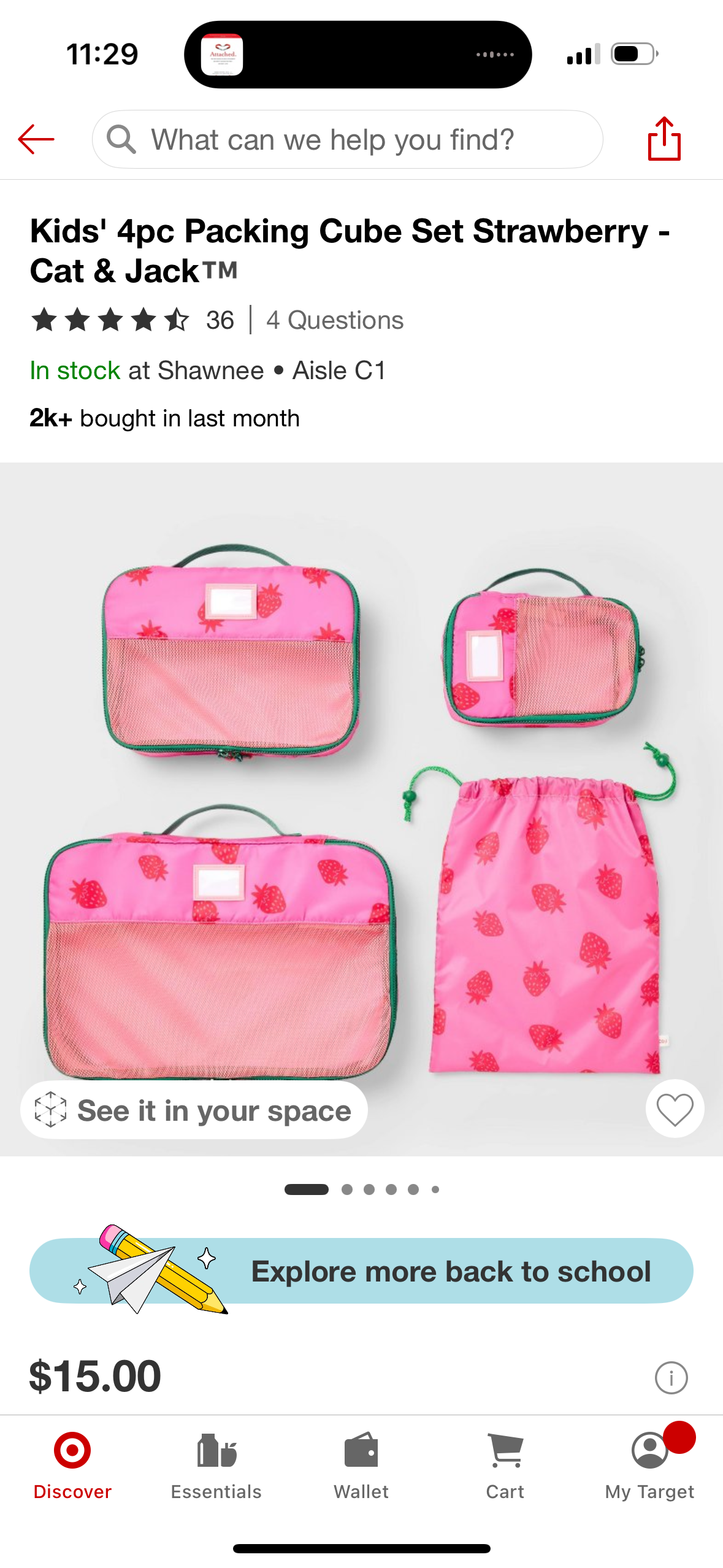Add item to favorites with heart icon

pos(675,1109)
